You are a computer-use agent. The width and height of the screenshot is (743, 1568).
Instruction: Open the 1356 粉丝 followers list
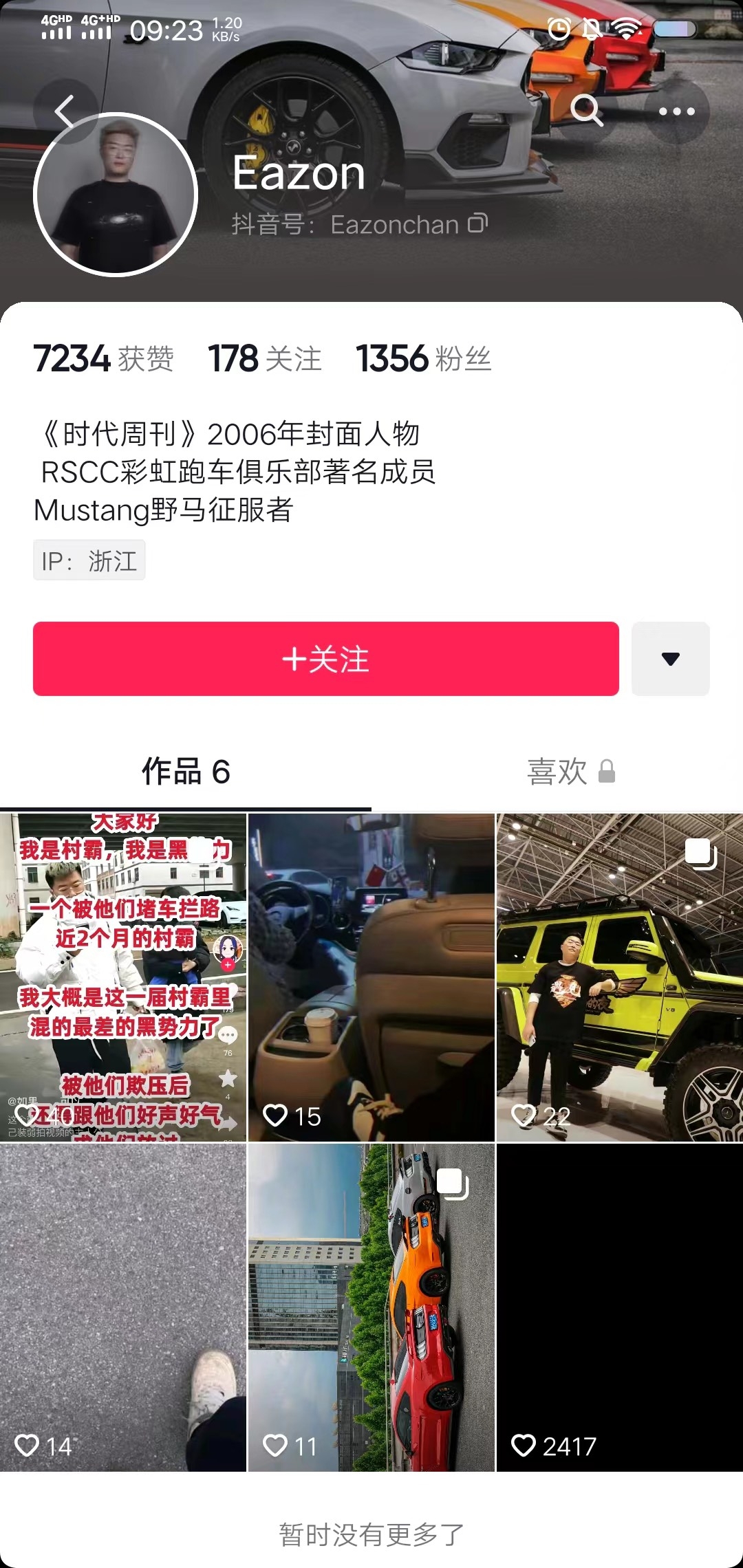pyautogui.click(x=423, y=358)
